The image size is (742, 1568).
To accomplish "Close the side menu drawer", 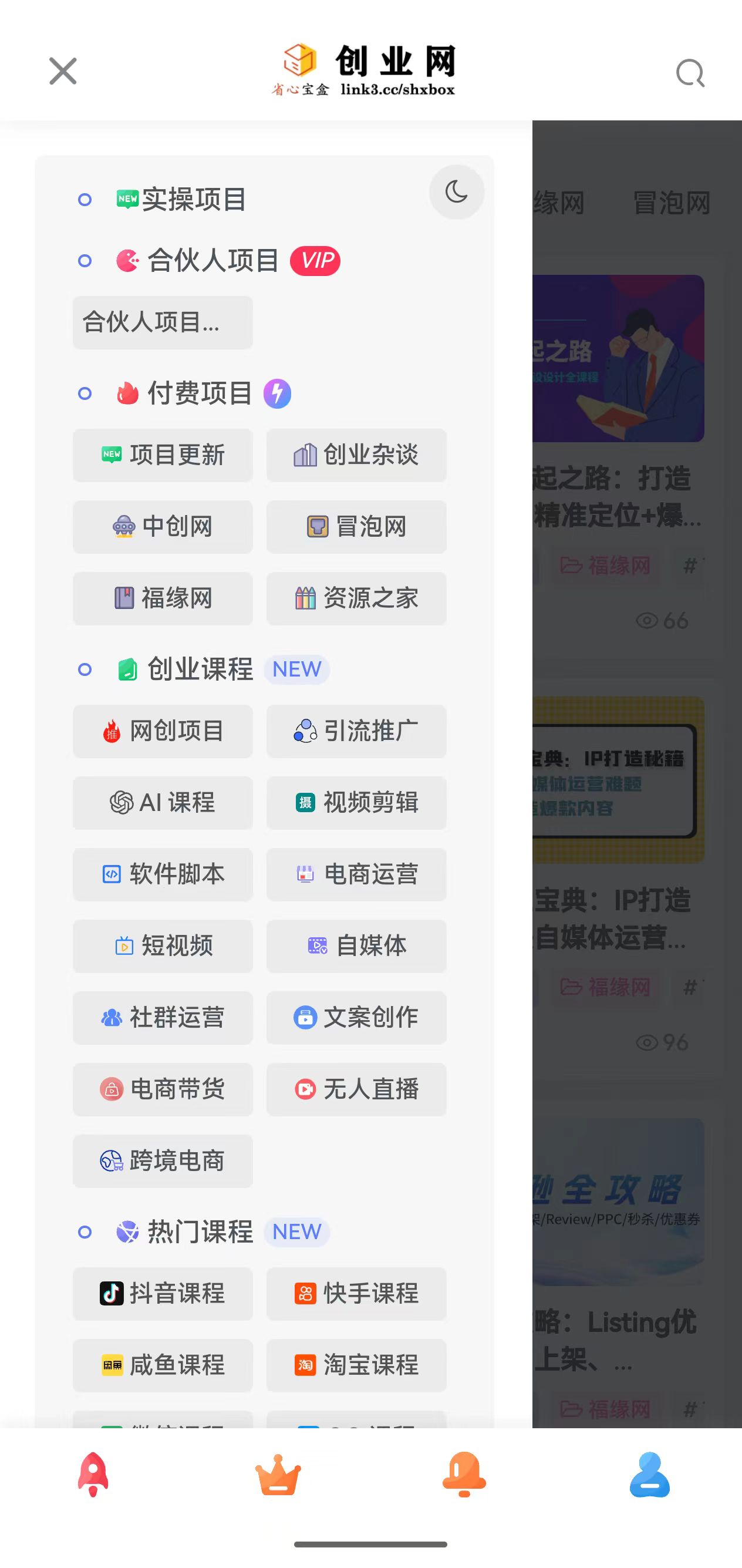I will pos(63,71).
